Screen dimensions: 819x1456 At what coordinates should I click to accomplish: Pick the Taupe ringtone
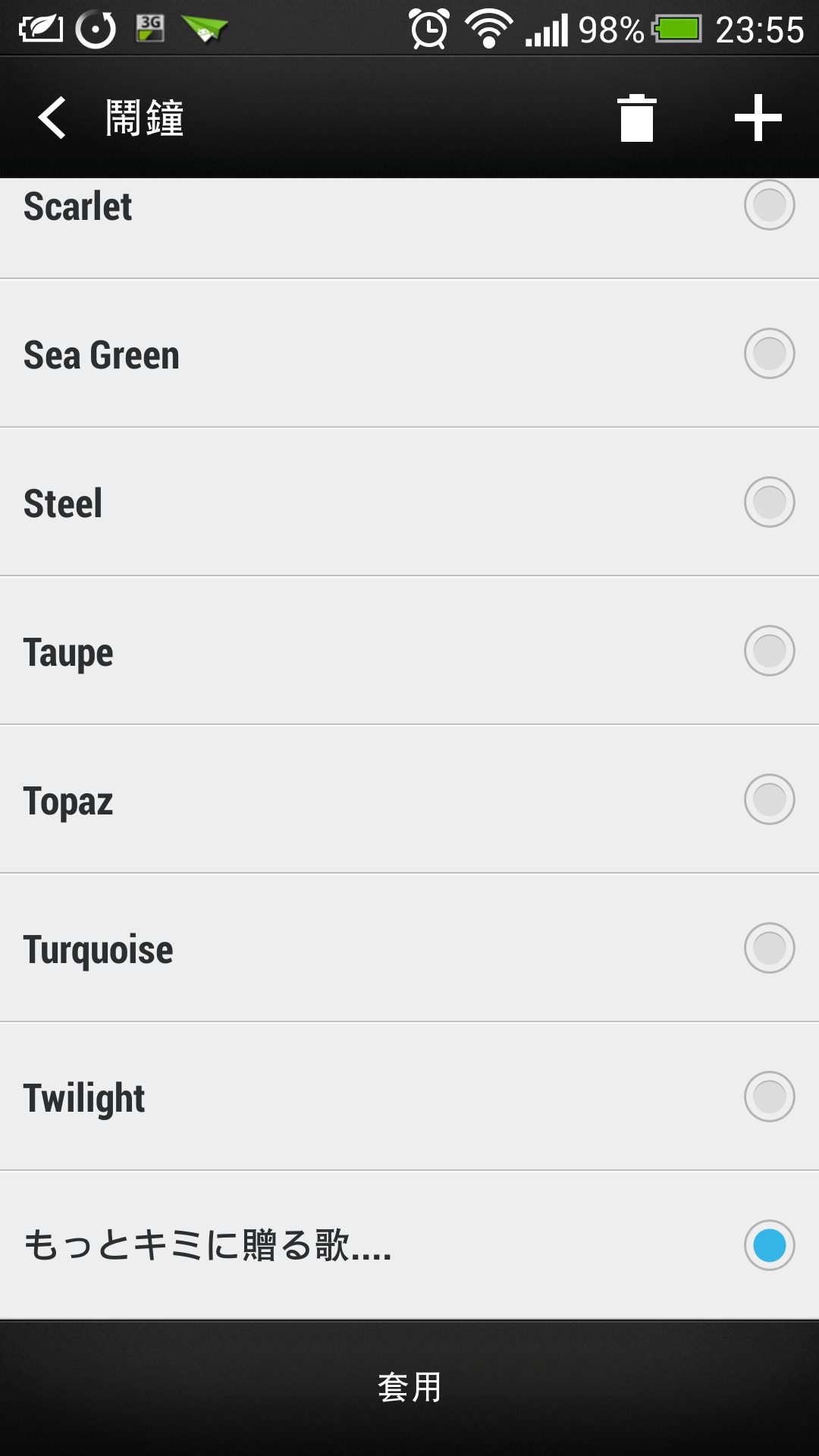pos(409,651)
